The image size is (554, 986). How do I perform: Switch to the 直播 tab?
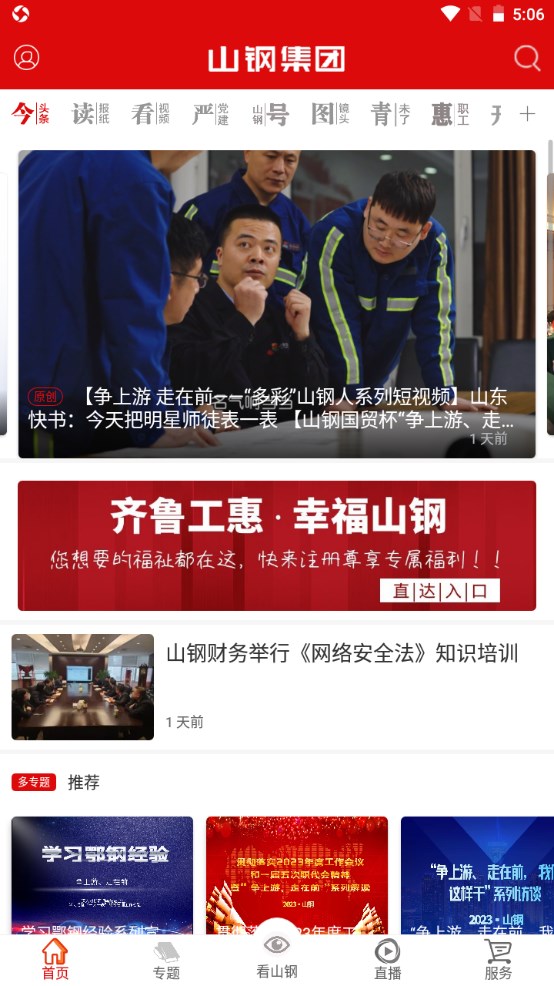(387, 960)
